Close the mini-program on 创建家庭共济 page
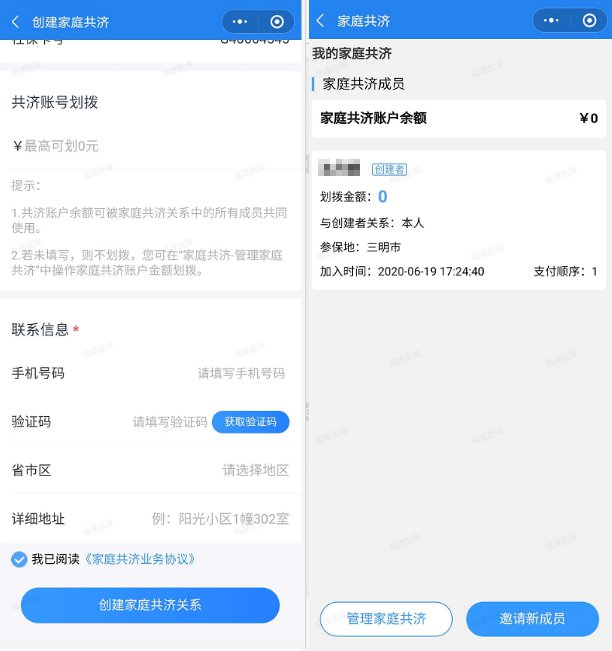Viewport: 612px width, 651px height. (x=277, y=21)
